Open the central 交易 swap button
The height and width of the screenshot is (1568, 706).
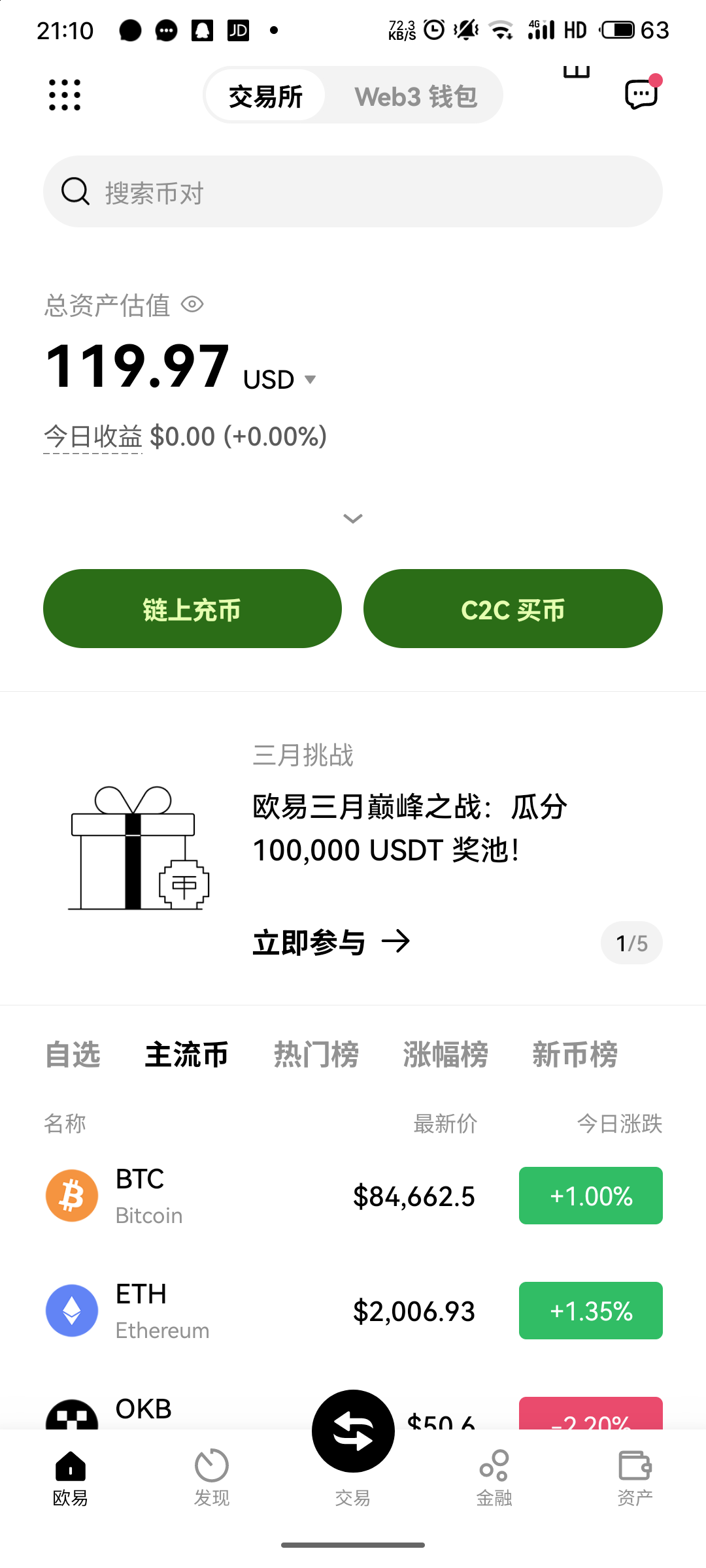pos(353,1431)
